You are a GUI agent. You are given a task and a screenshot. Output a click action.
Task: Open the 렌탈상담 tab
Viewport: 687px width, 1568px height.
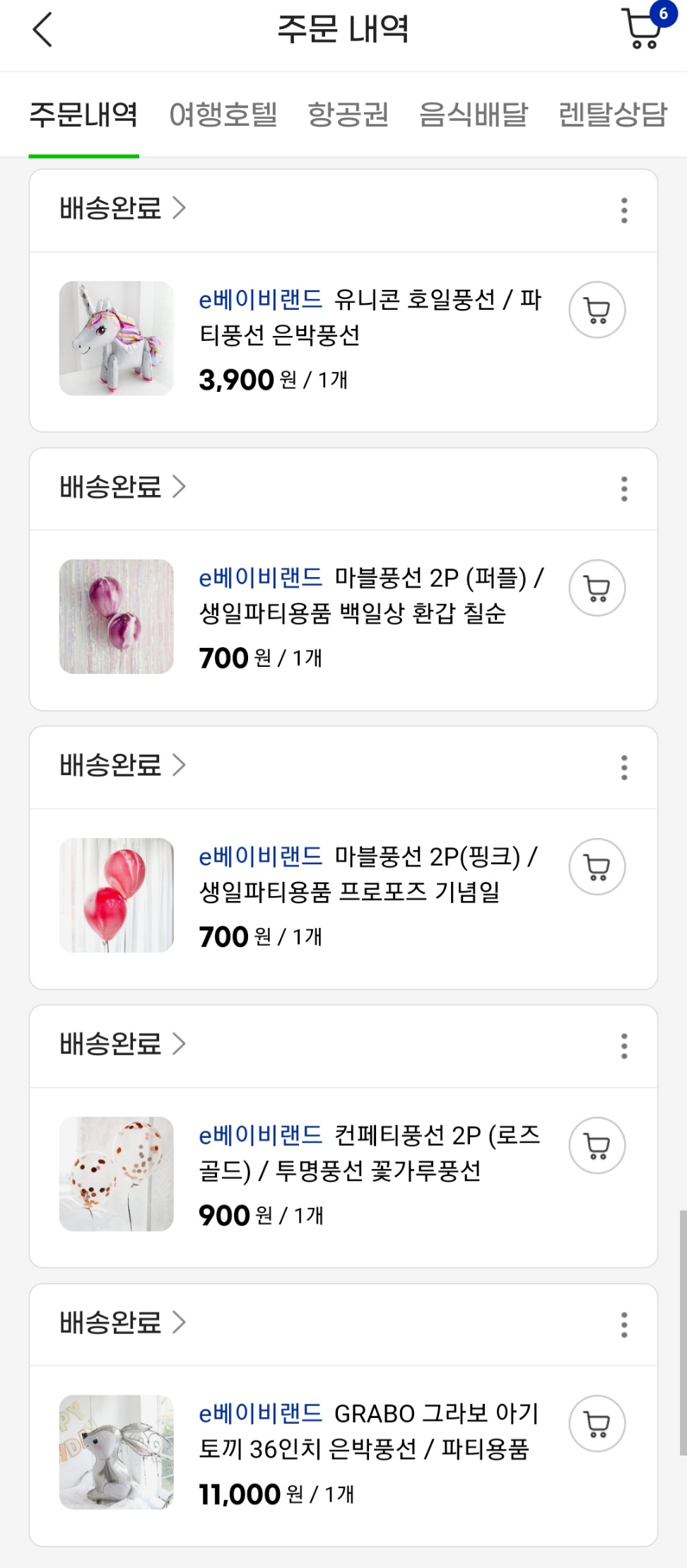tap(612, 115)
